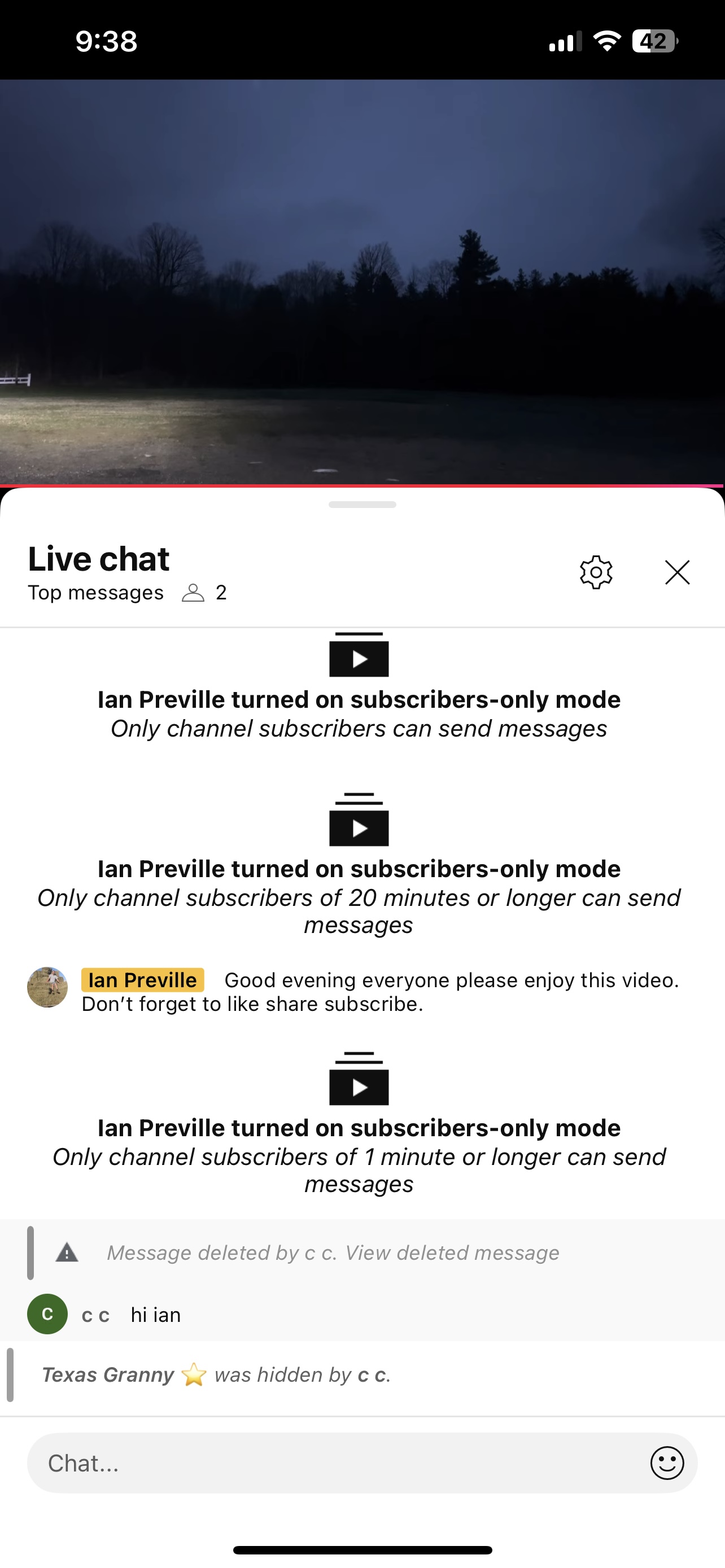Close the live chat panel
Screen dimensions: 725x1568
tap(677, 572)
